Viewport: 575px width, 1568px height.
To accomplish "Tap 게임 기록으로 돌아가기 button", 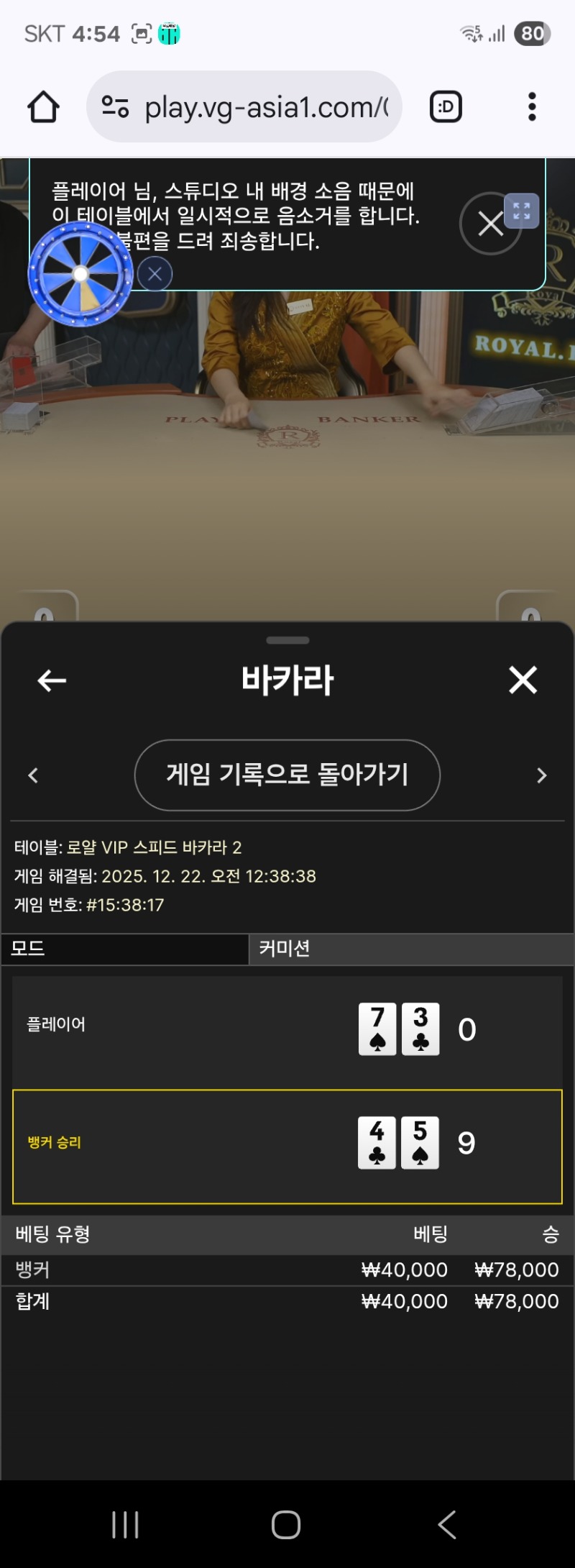I will click(x=287, y=775).
